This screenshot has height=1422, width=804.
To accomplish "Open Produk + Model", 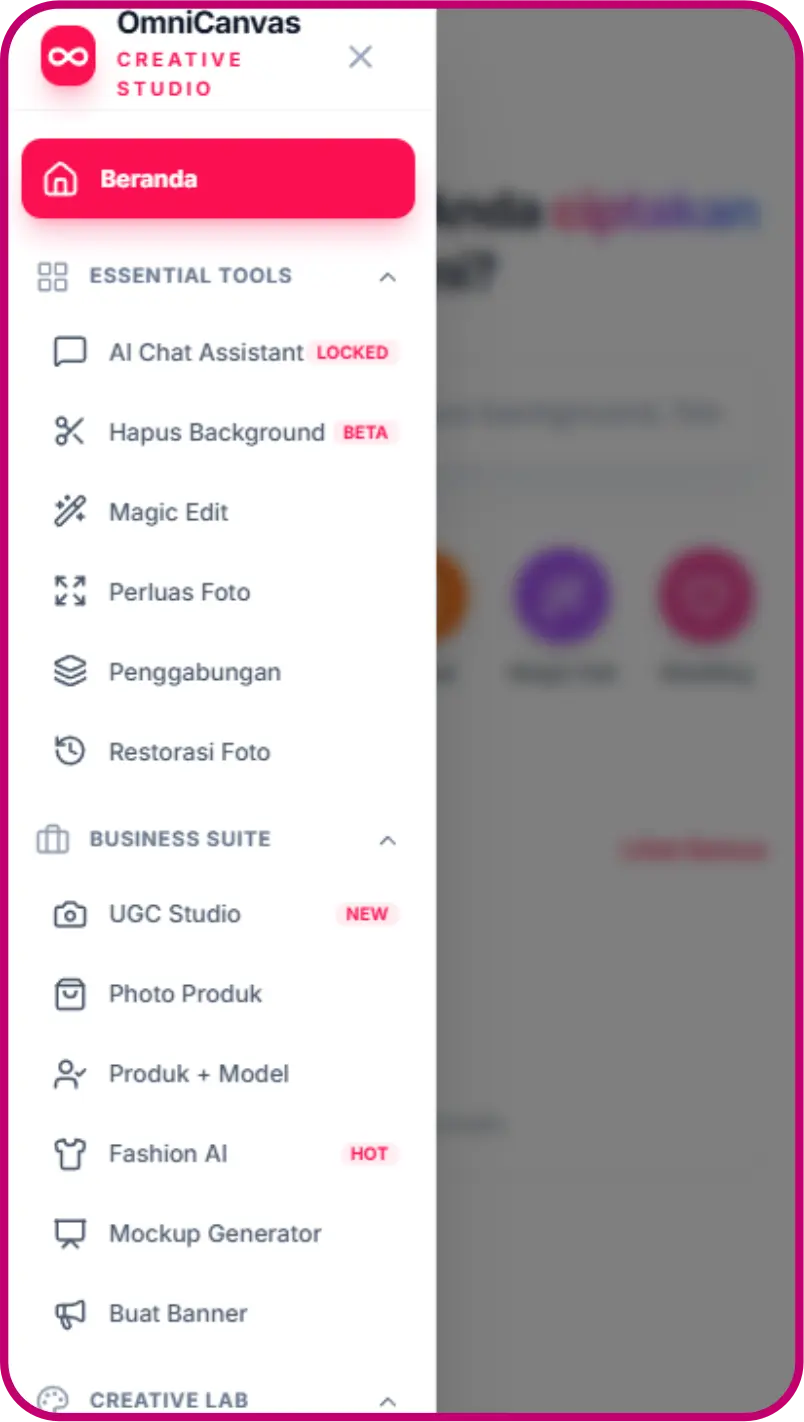I will click(199, 1074).
